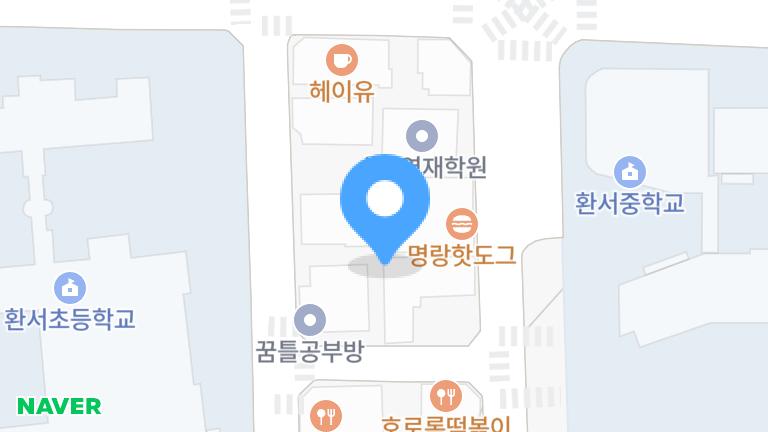Open the 헤이유 cafe marker
The image size is (768, 432).
343,59
